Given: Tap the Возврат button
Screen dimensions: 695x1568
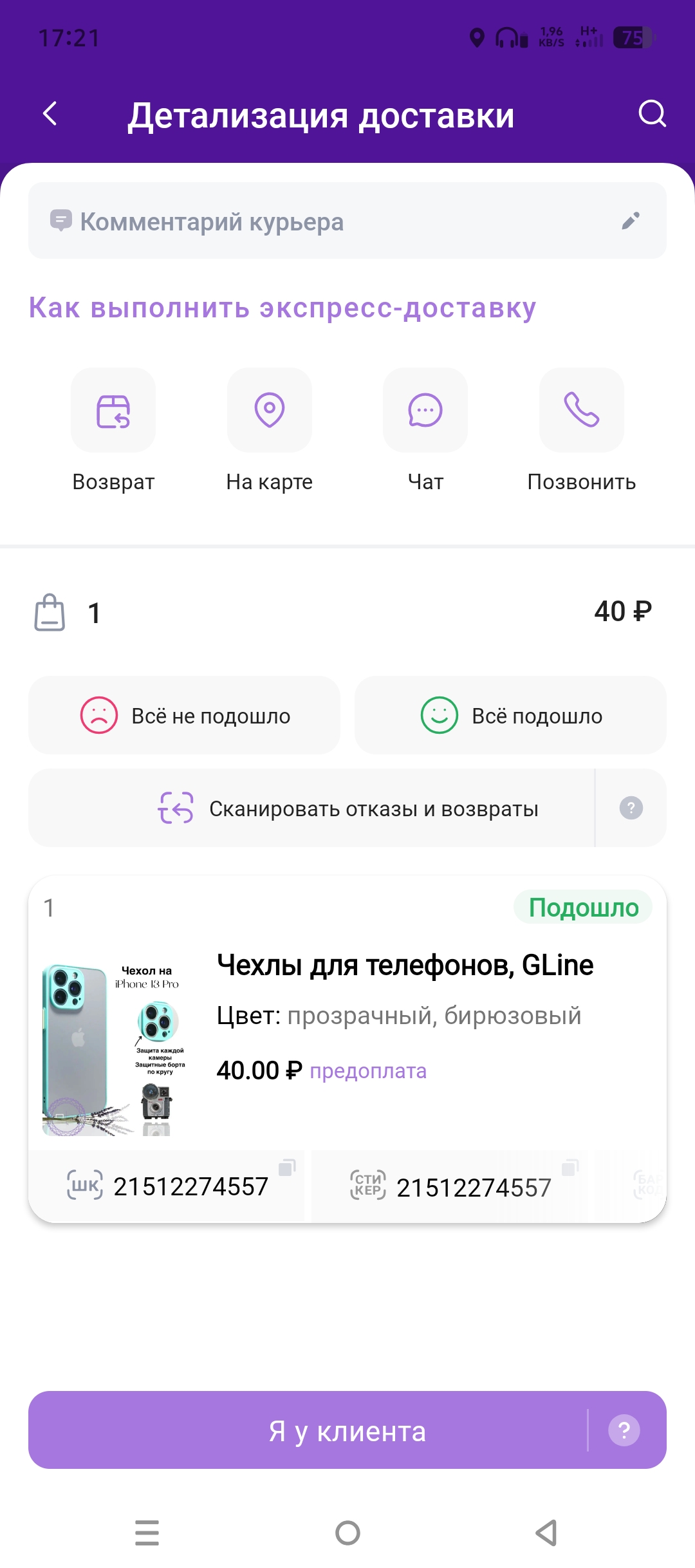Looking at the screenshot, I should (x=113, y=410).
